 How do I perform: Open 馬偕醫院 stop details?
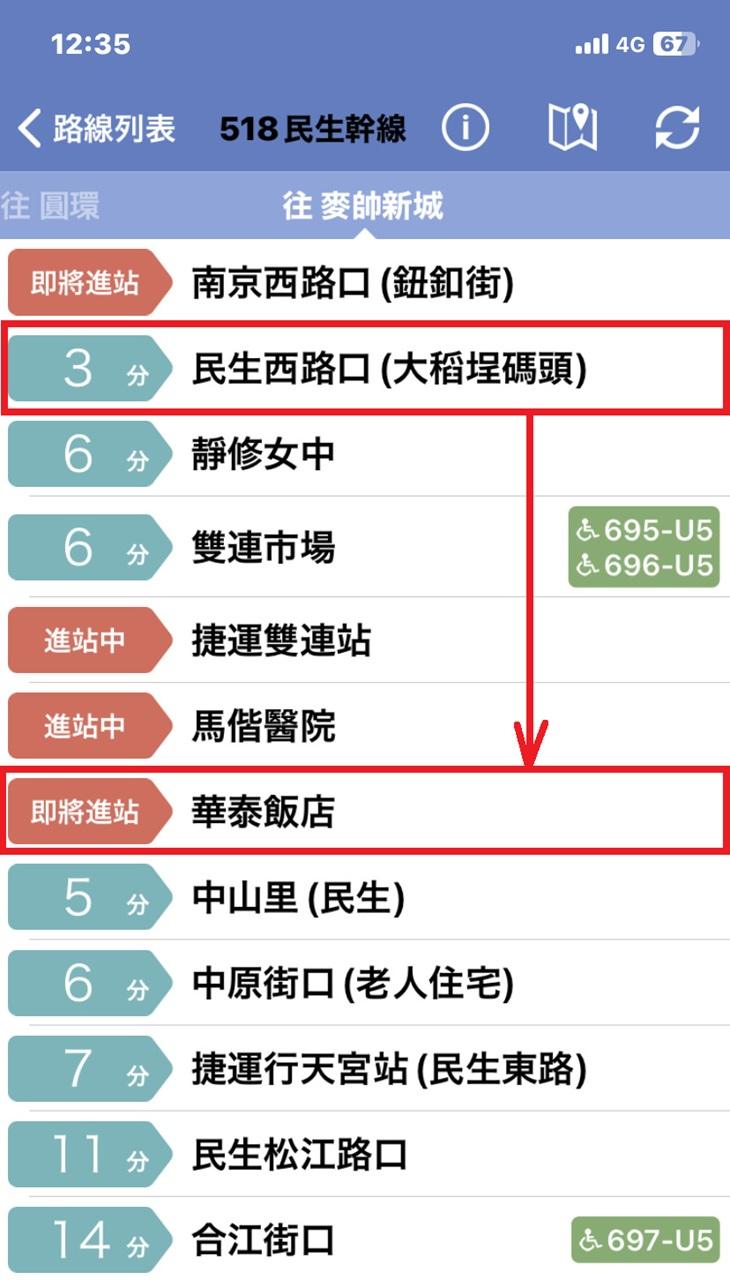[365, 726]
